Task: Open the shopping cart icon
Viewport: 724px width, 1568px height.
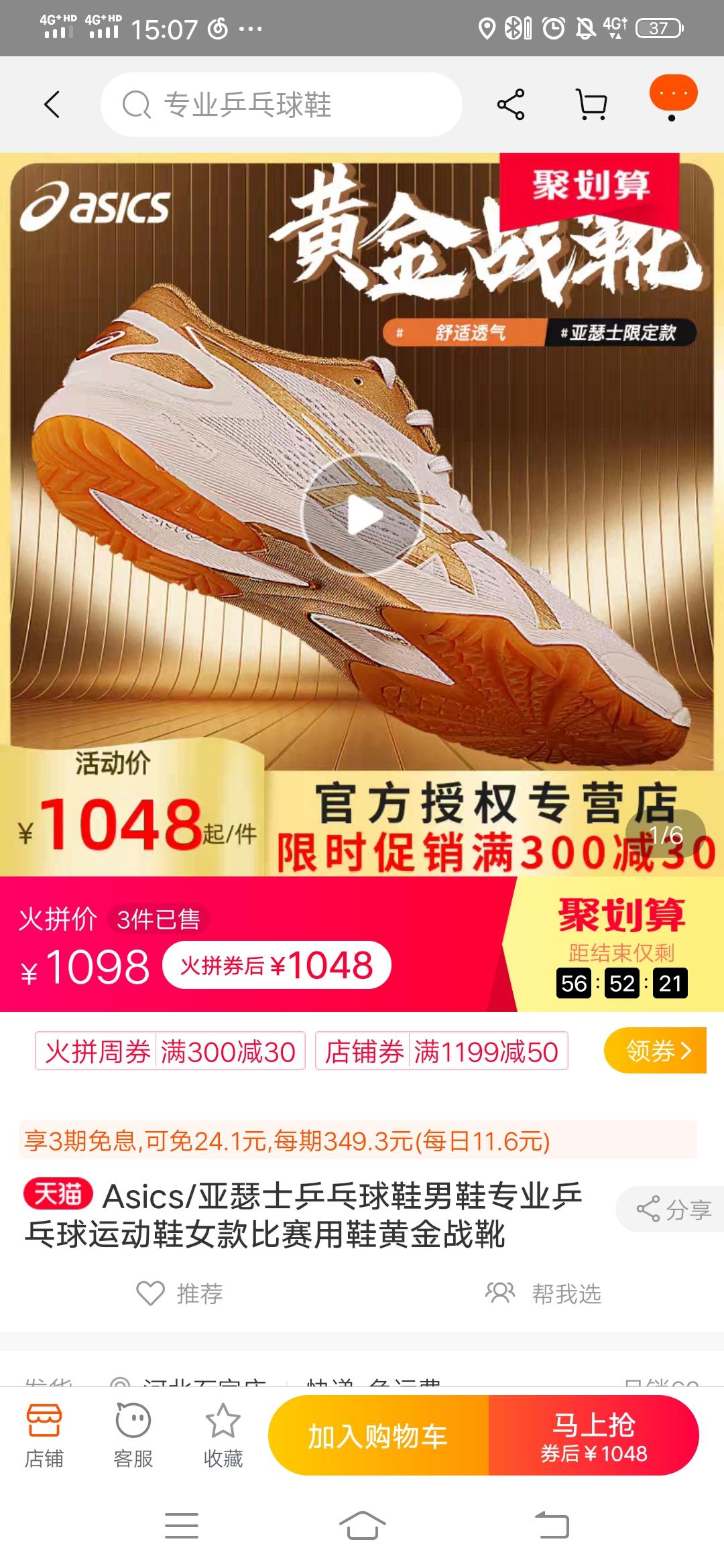Action: click(x=592, y=105)
